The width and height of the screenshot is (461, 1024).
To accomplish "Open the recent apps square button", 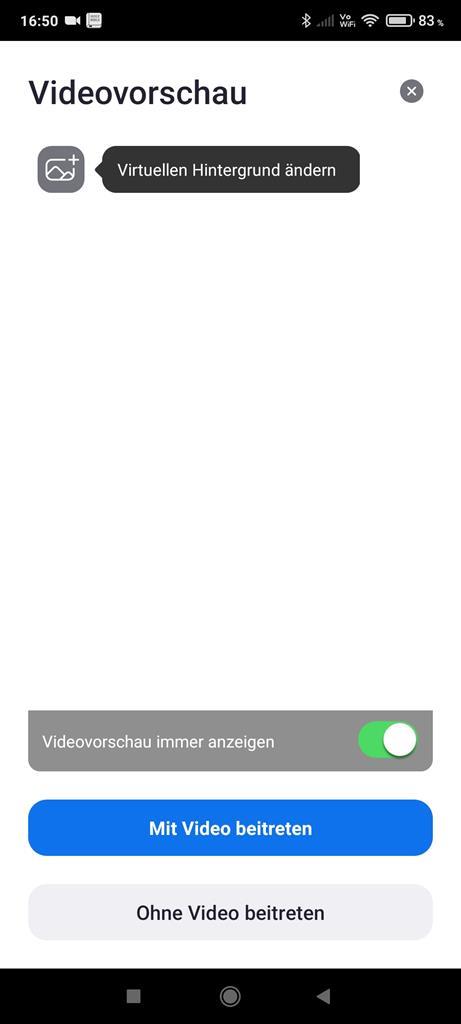I will click(x=134, y=996).
